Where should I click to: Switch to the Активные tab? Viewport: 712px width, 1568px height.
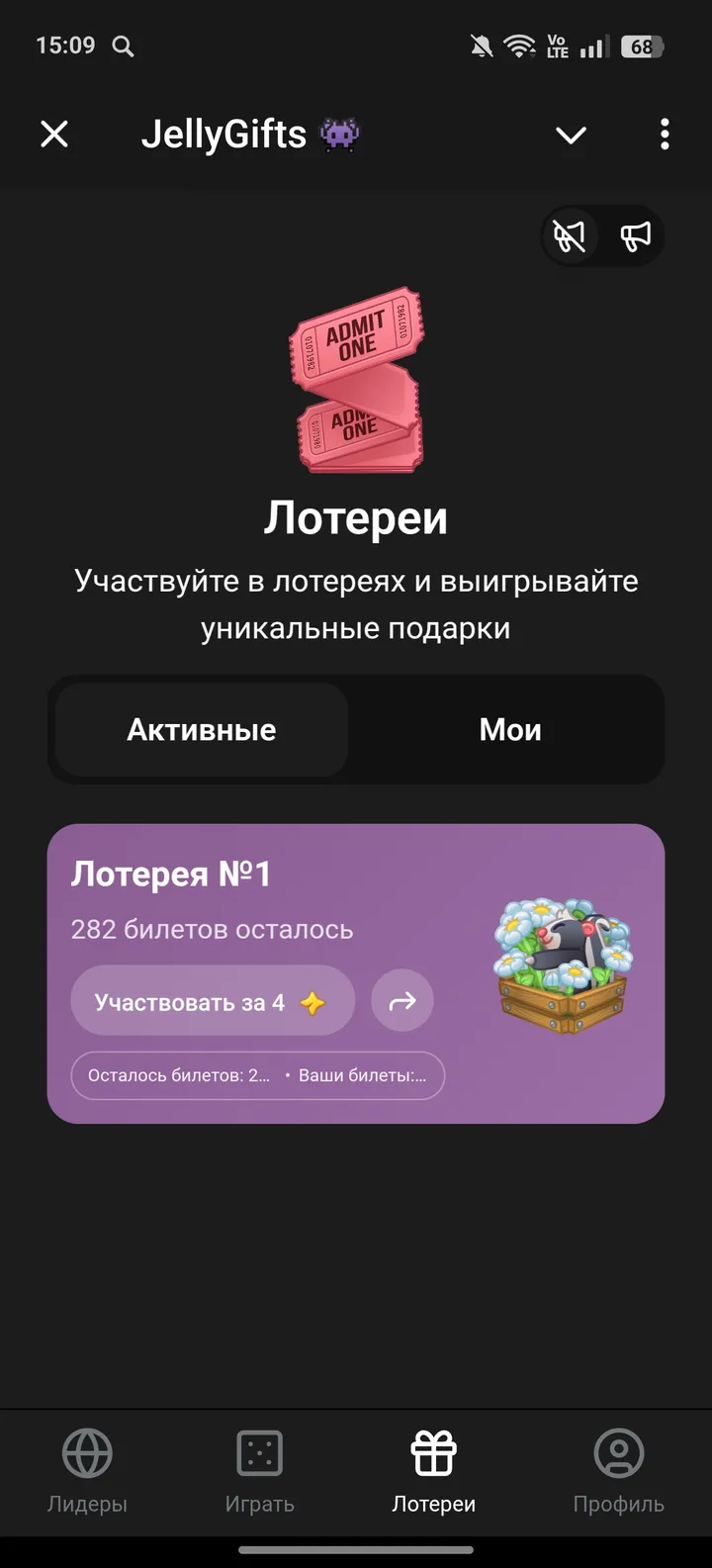pos(200,729)
